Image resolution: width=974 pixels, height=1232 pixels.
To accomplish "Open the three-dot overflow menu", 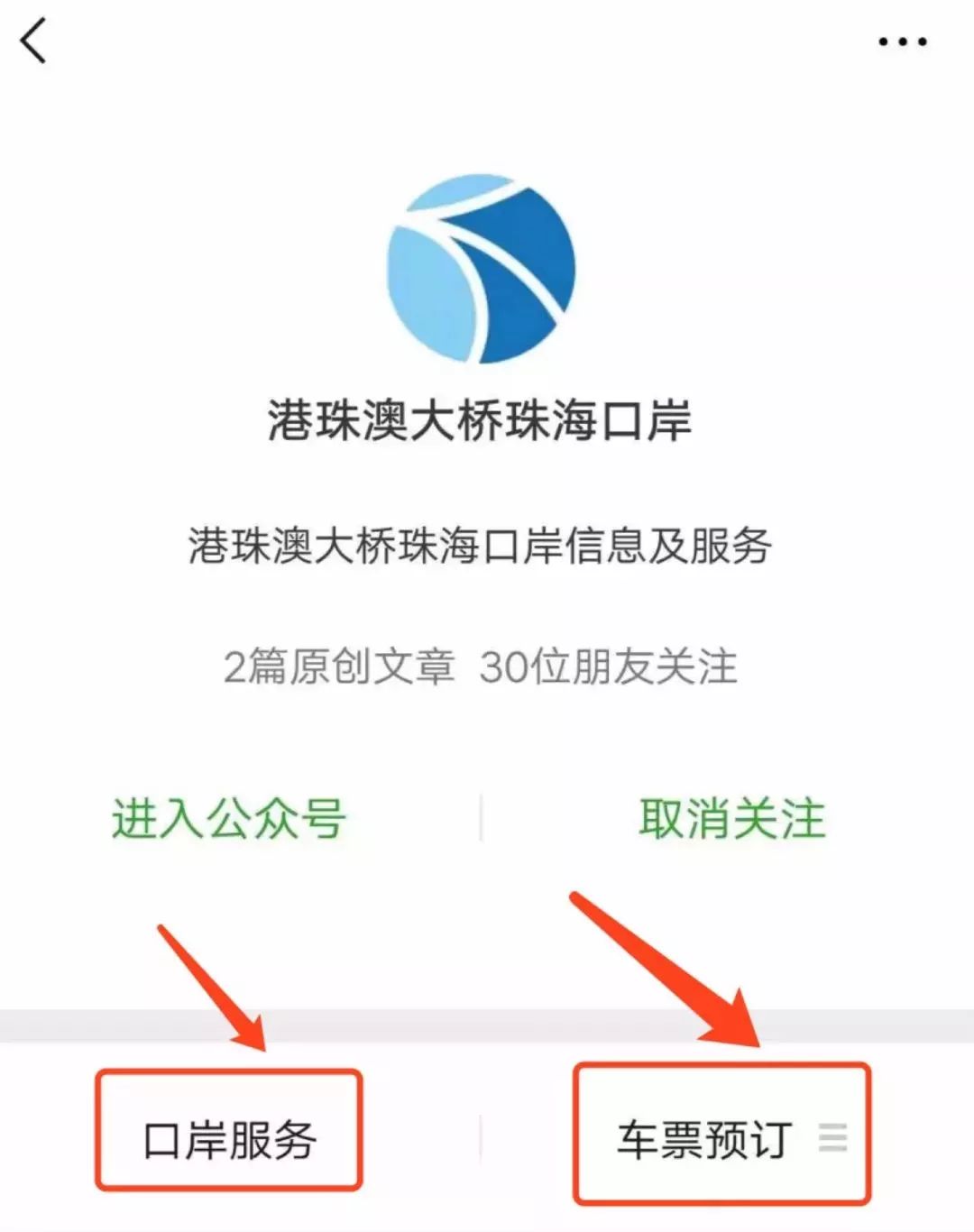I will tap(903, 41).
